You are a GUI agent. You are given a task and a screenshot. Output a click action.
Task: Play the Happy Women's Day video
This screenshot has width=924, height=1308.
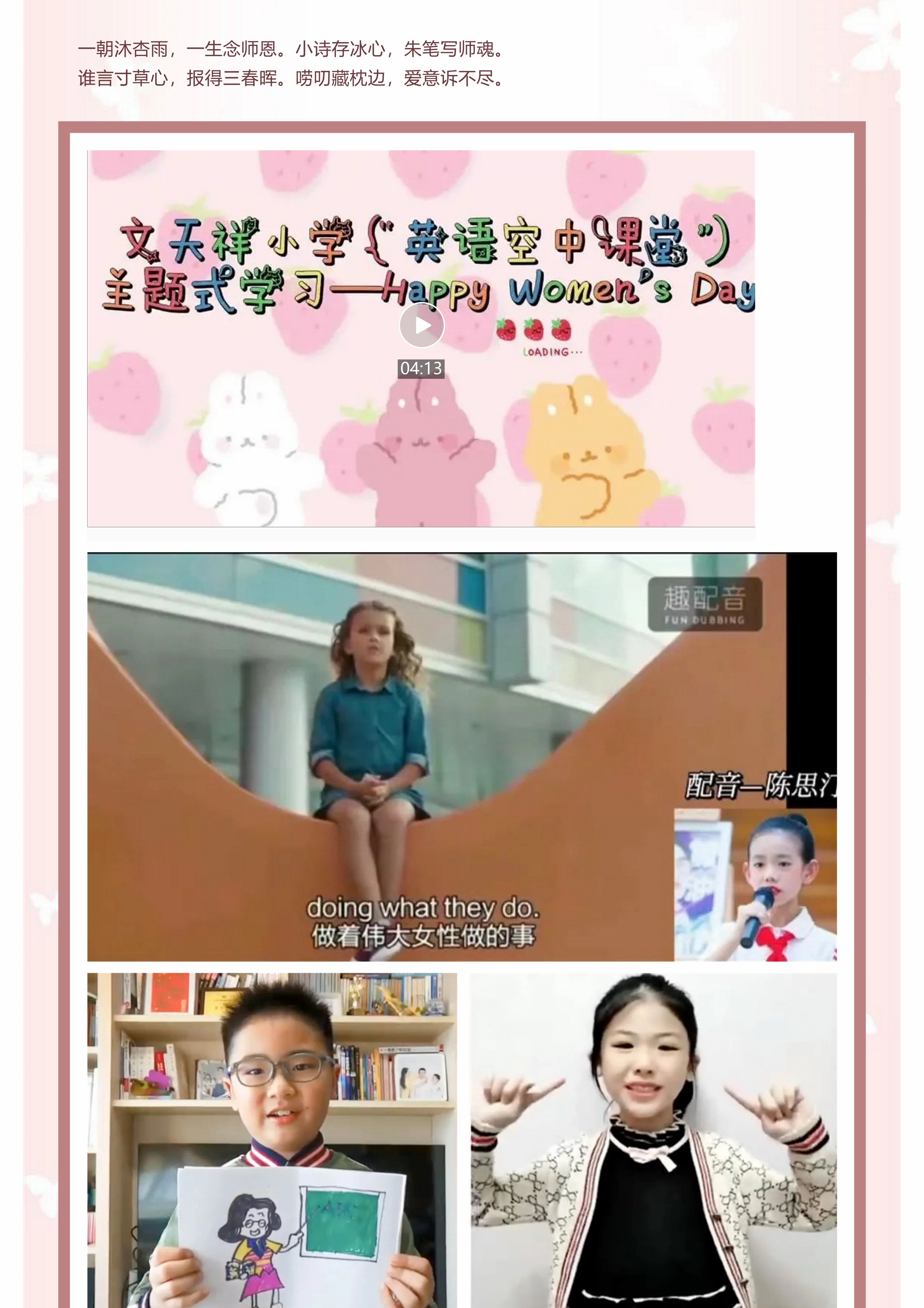pos(421,325)
